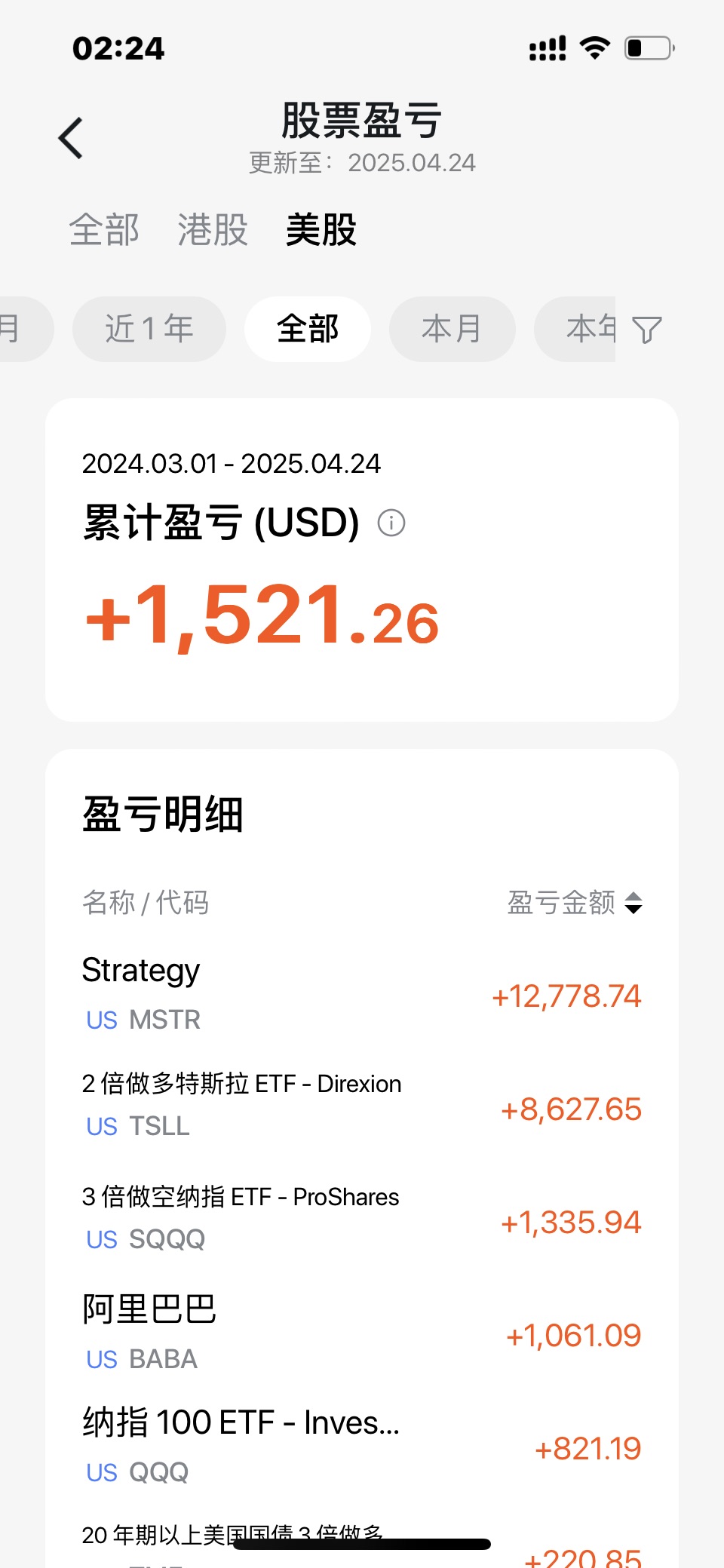Tap info icon beside 累计盈亏 (USD)
The image size is (724, 1568).
391,523
